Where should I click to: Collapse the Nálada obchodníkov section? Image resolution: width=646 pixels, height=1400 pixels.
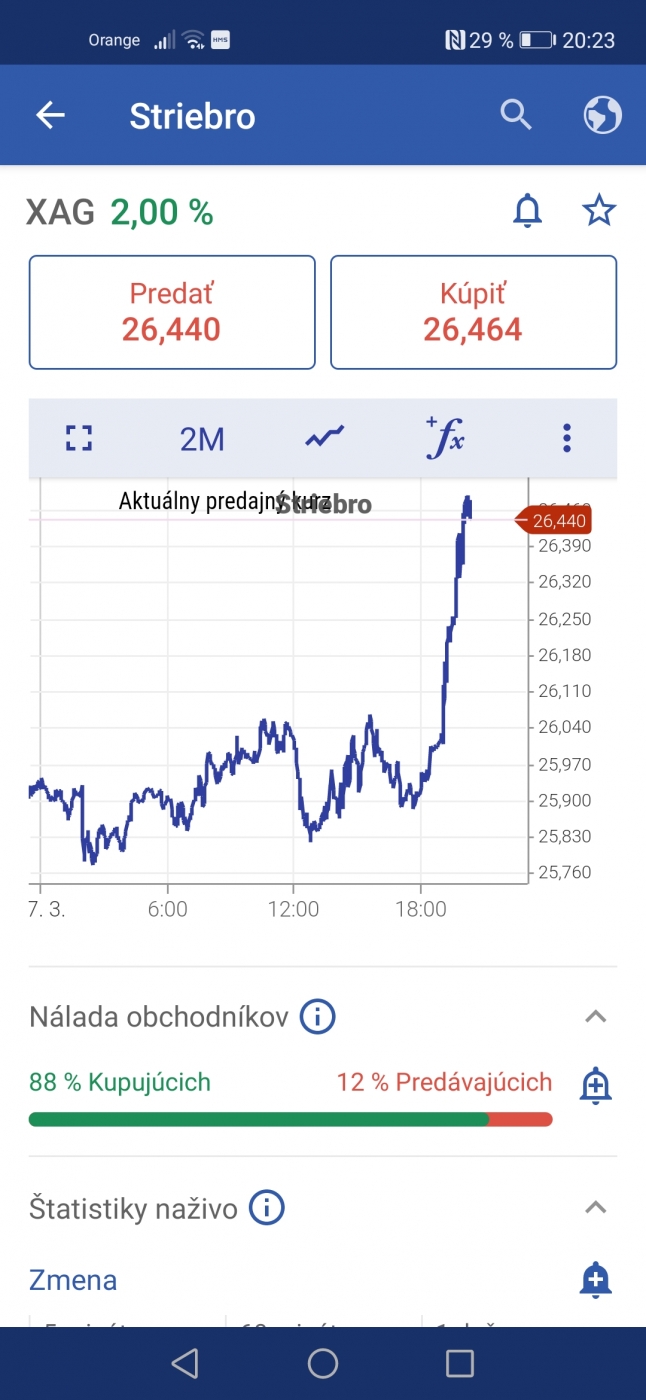(x=595, y=1017)
